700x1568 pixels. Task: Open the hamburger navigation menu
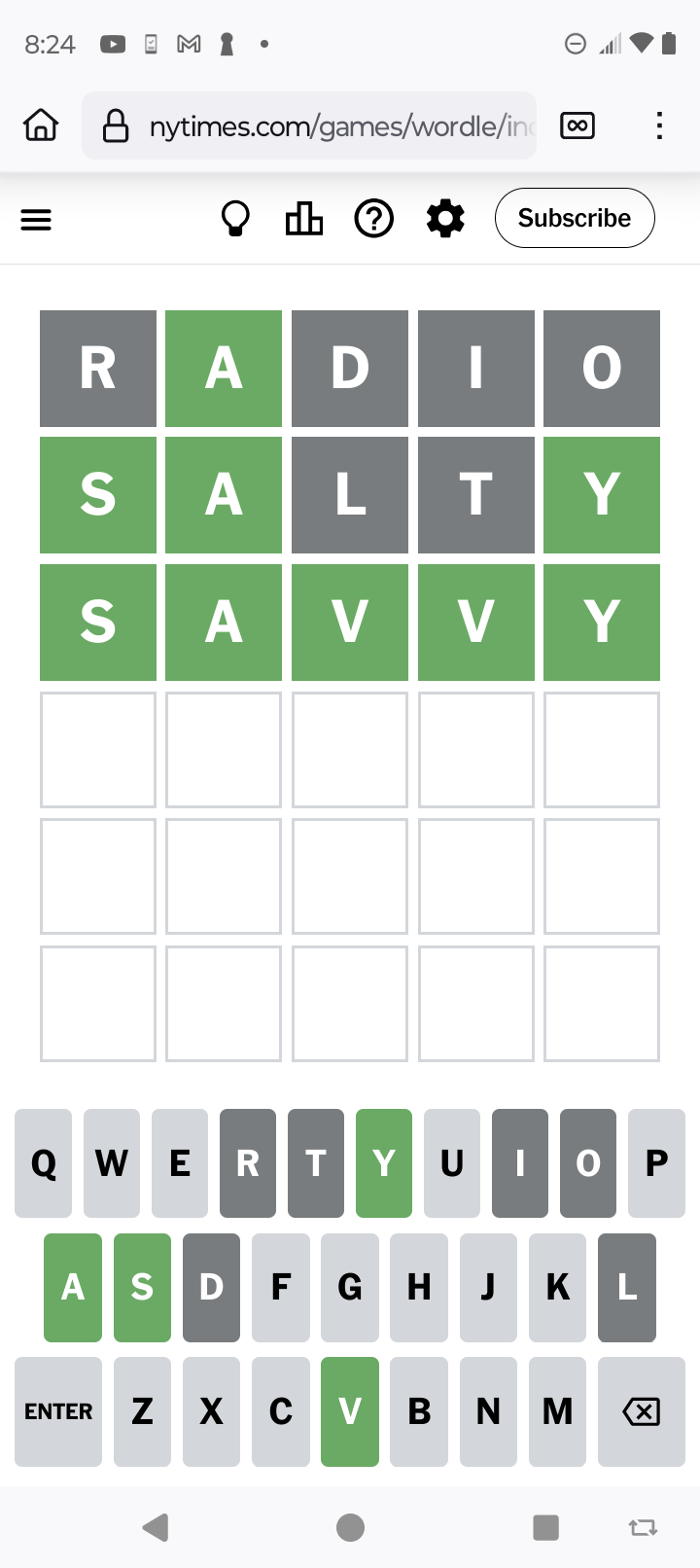(36, 220)
